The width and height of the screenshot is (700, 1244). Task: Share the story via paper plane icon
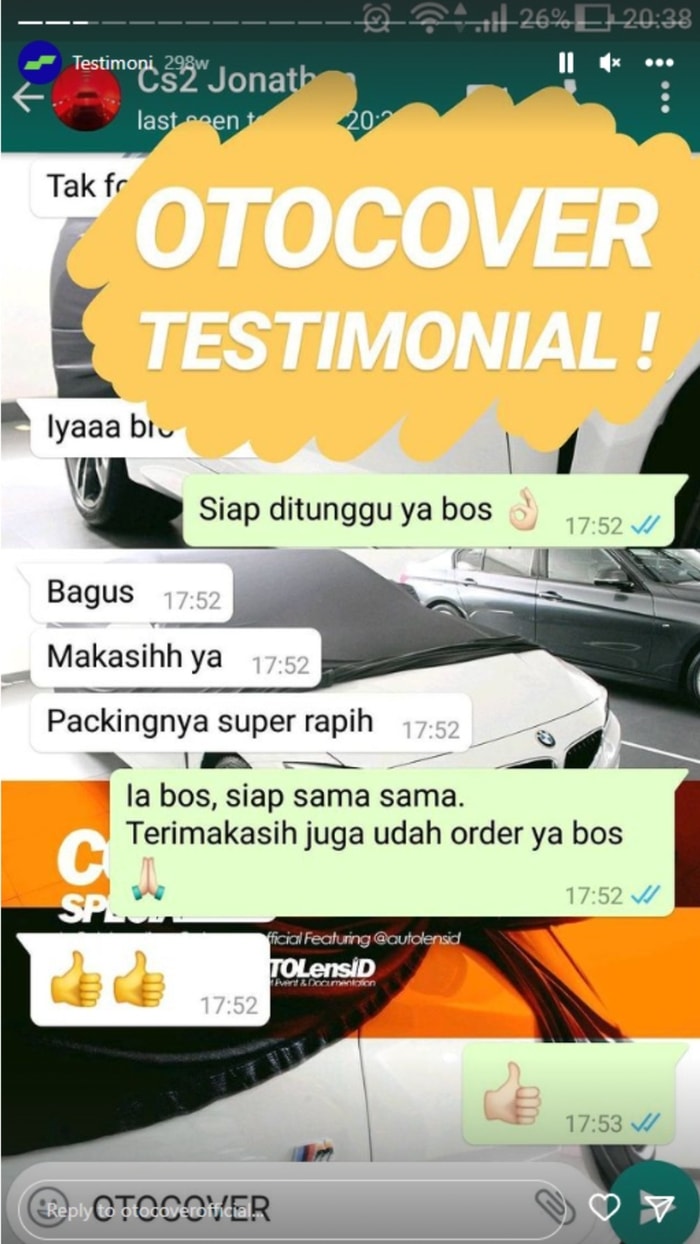pos(658,1208)
